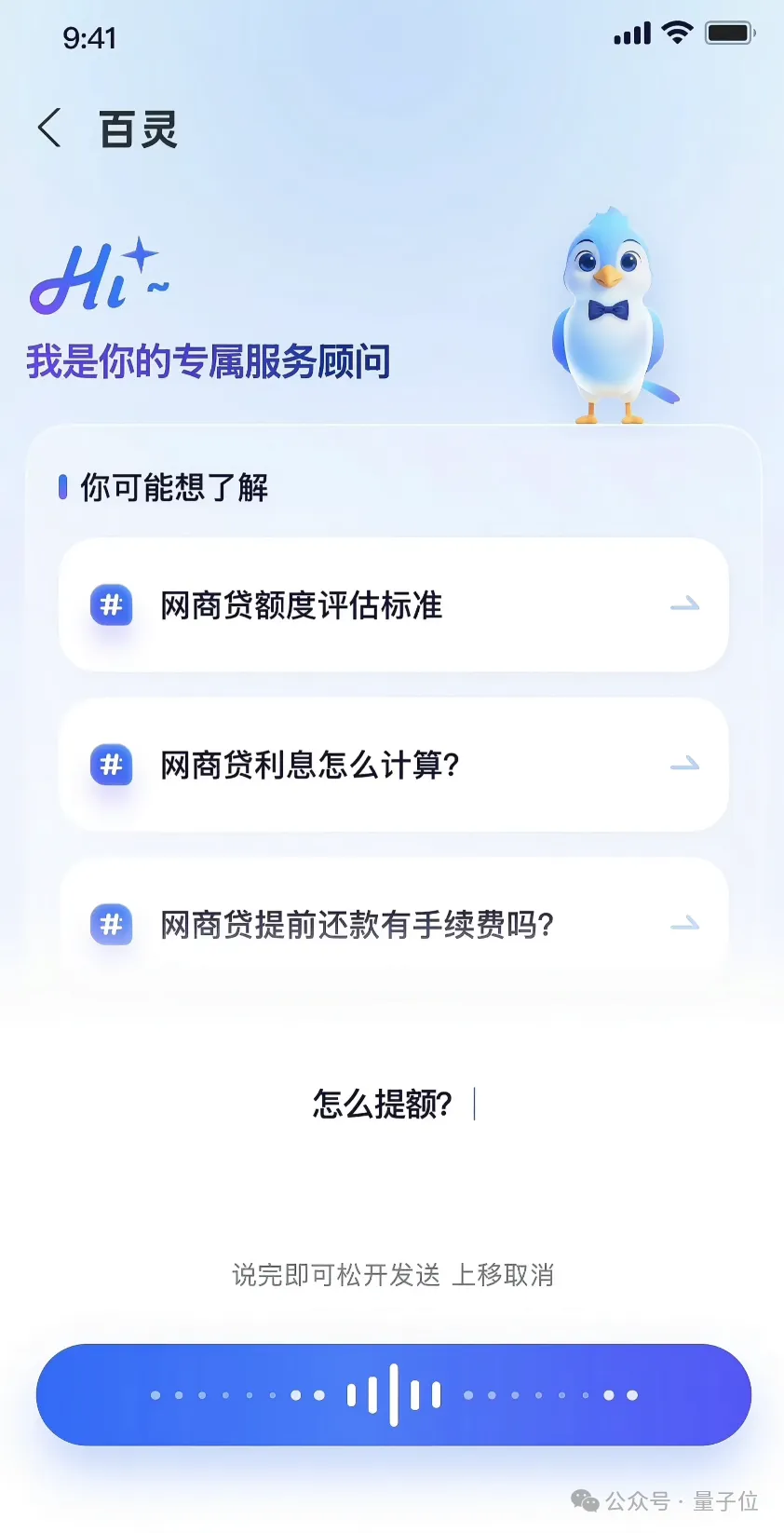Viewport: 784px width, 1533px height.
Task: Open 网商贷额度评估标准 suggestion
Action: (x=393, y=604)
